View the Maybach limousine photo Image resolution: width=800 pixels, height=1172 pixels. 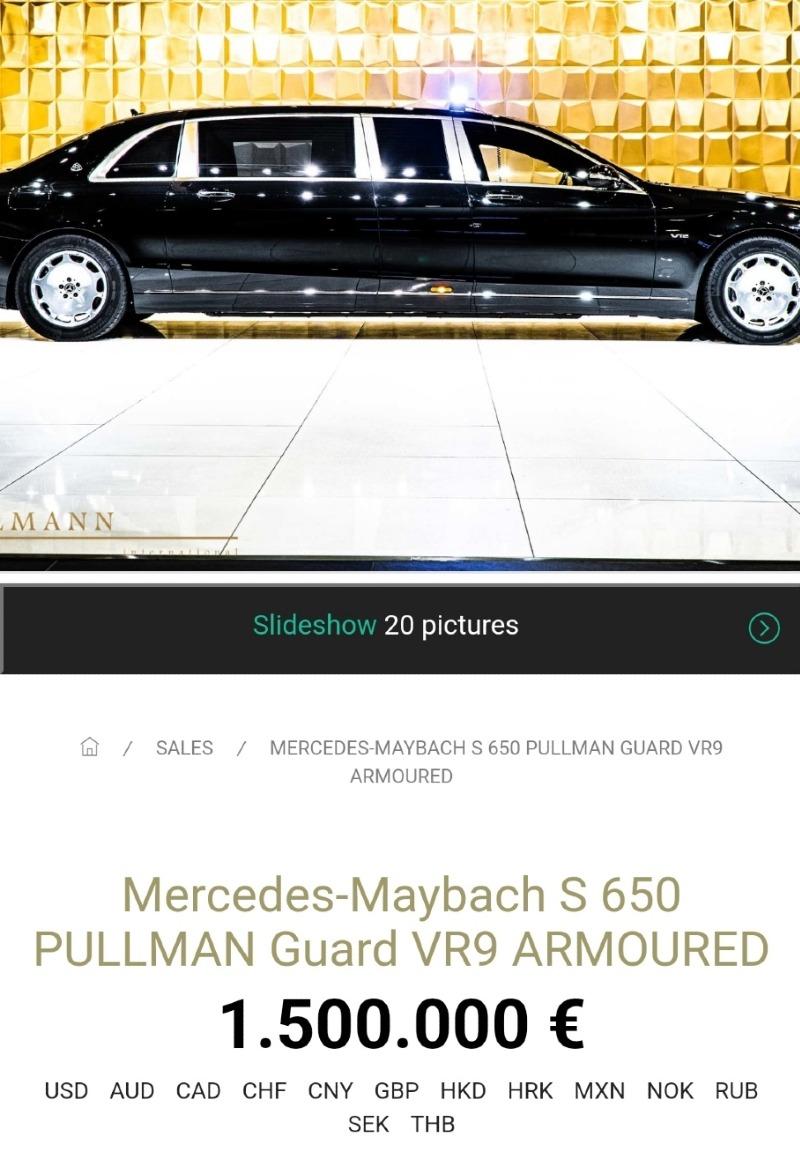click(x=400, y=280)
